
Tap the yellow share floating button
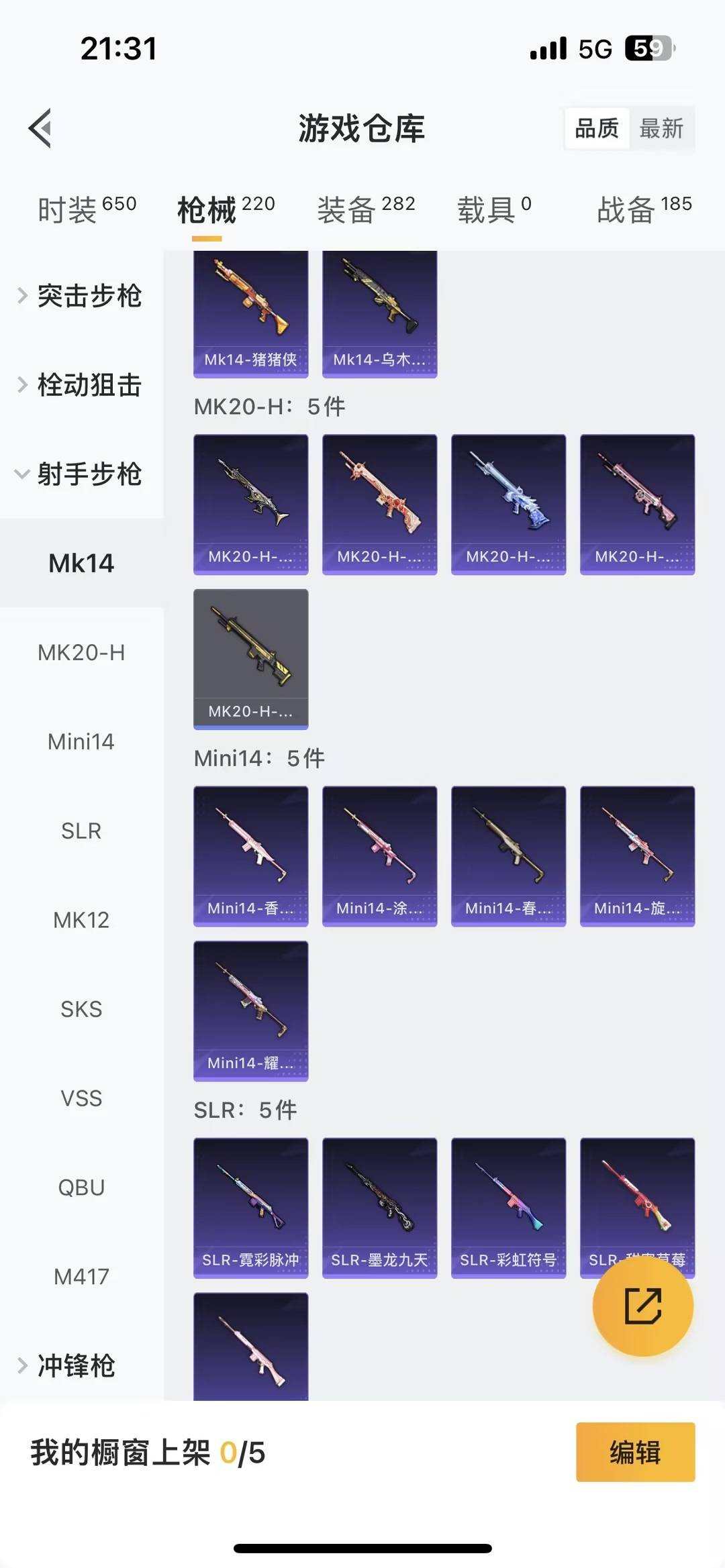coord(642,1306)
